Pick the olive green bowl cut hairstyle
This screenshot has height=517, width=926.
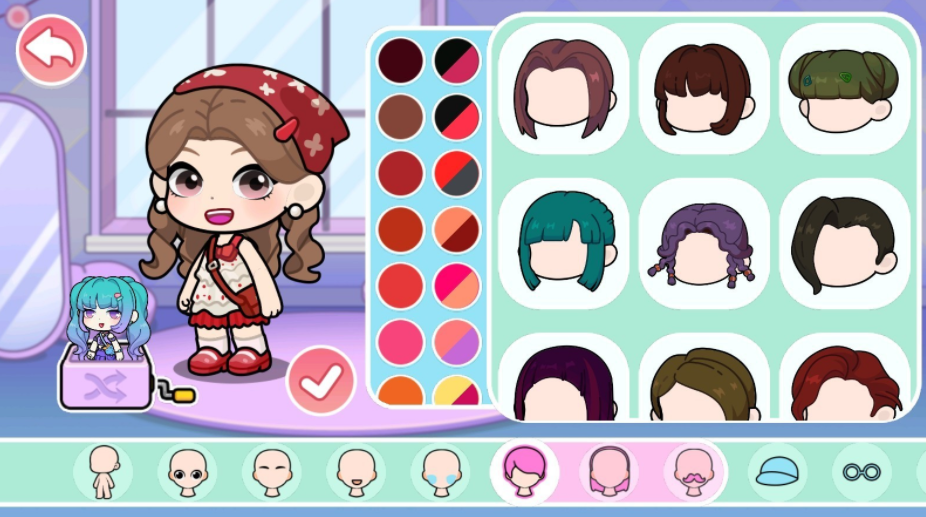[844, 88]
